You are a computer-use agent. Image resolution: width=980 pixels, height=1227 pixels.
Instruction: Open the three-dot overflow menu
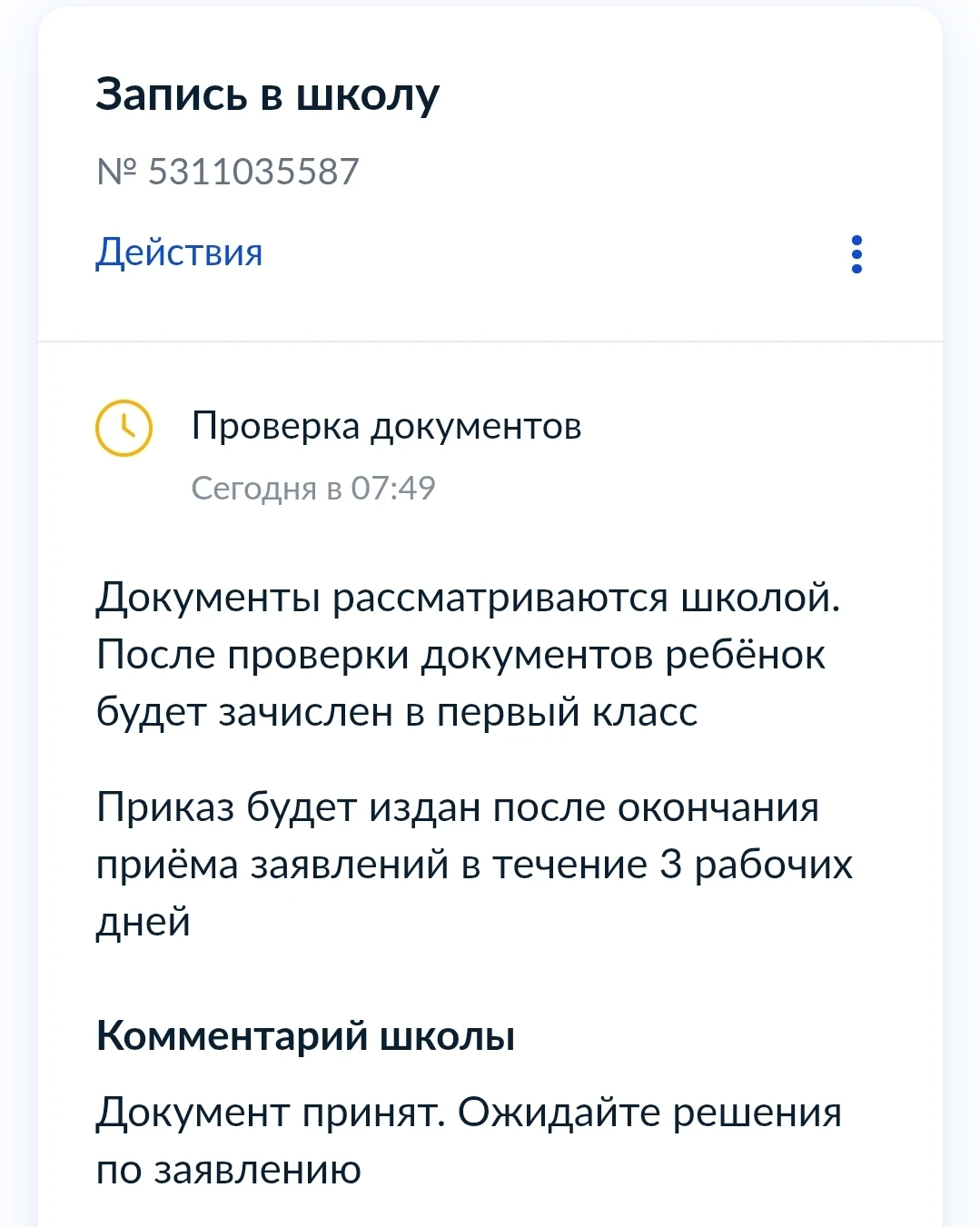tap(856, 254)
